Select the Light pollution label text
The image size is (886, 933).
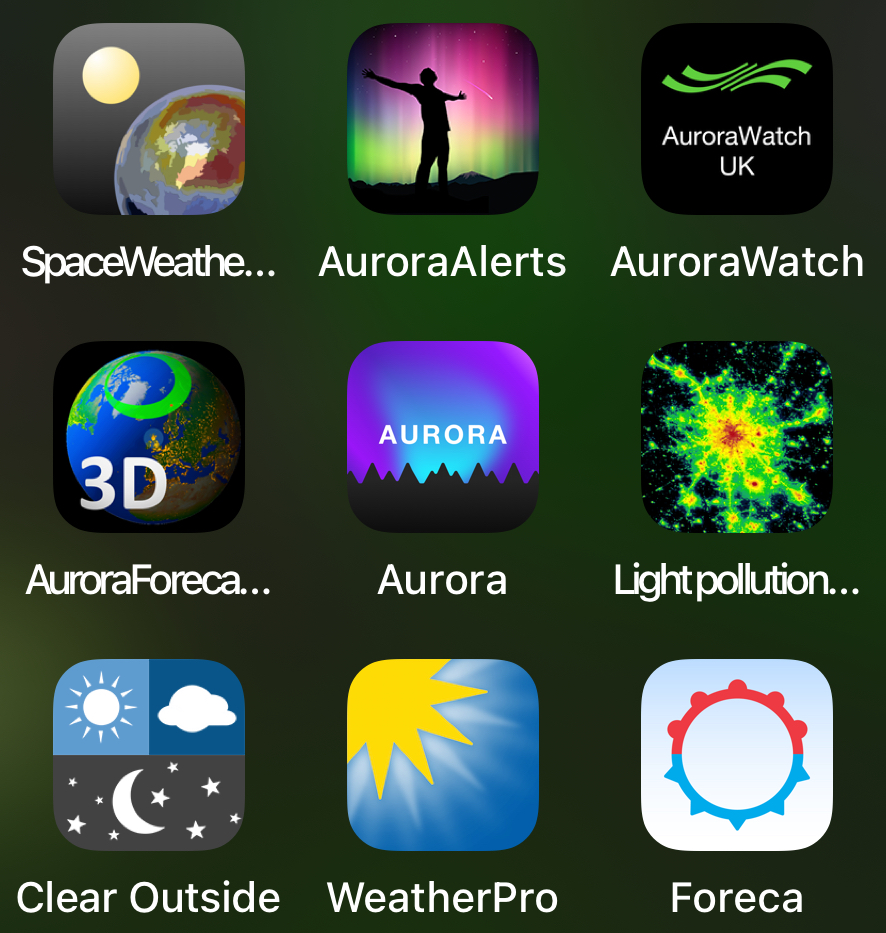[x=737, y=580]
